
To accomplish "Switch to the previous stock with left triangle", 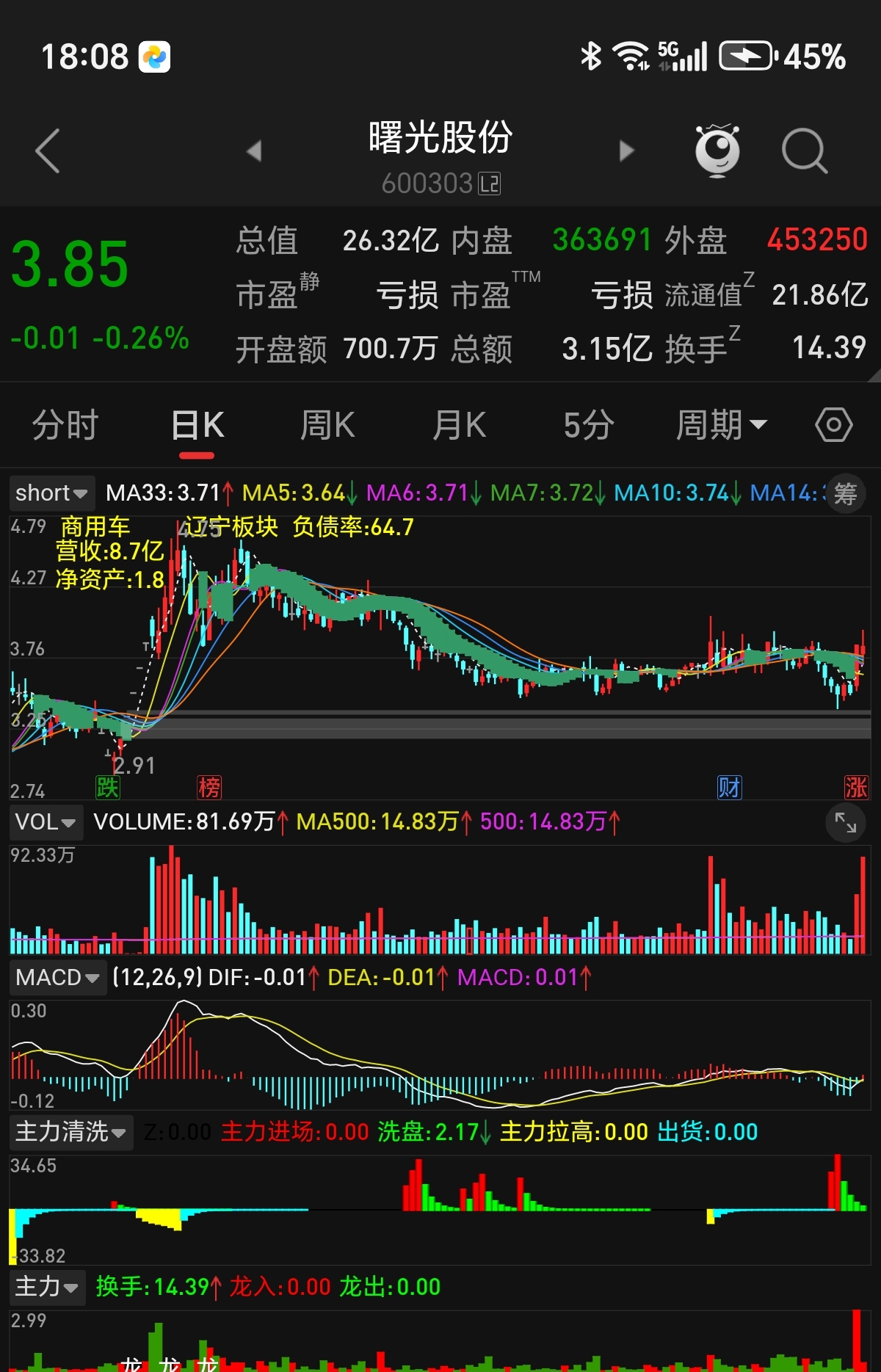I will pyautogui.click(x=254, y=151).
